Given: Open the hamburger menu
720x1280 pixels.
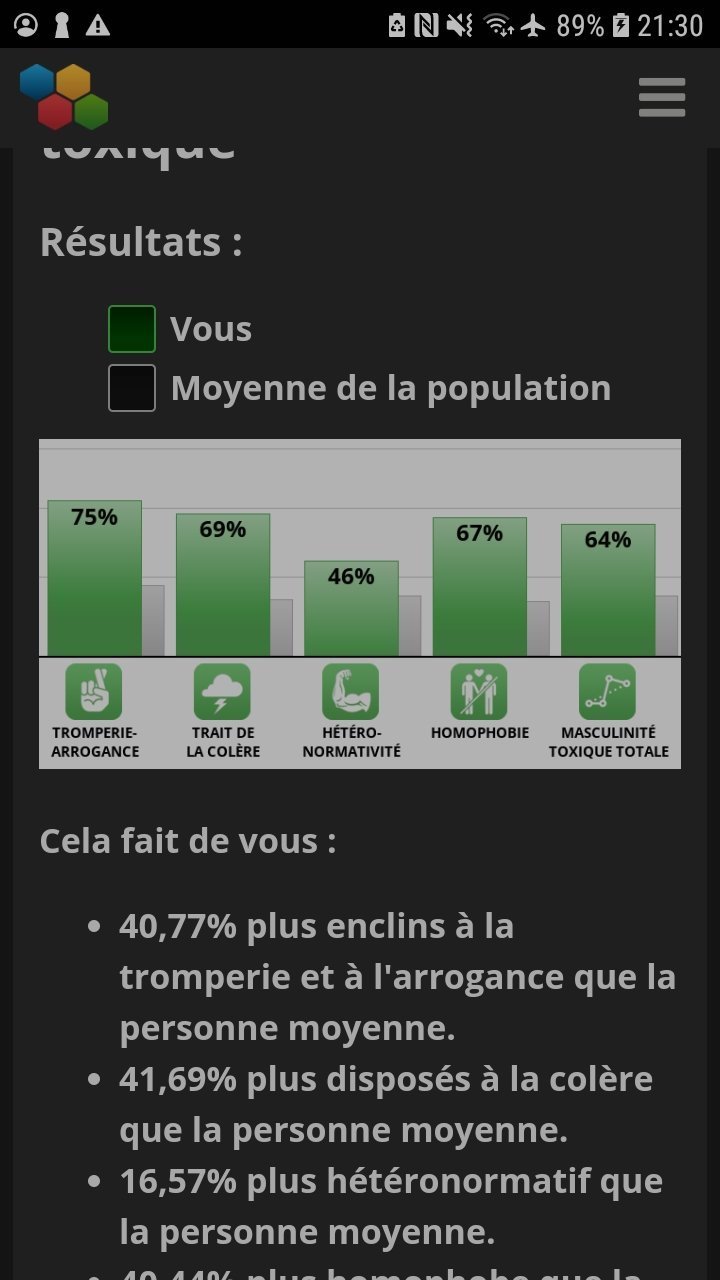Looking at the screenshot, I should click(662, 98).
